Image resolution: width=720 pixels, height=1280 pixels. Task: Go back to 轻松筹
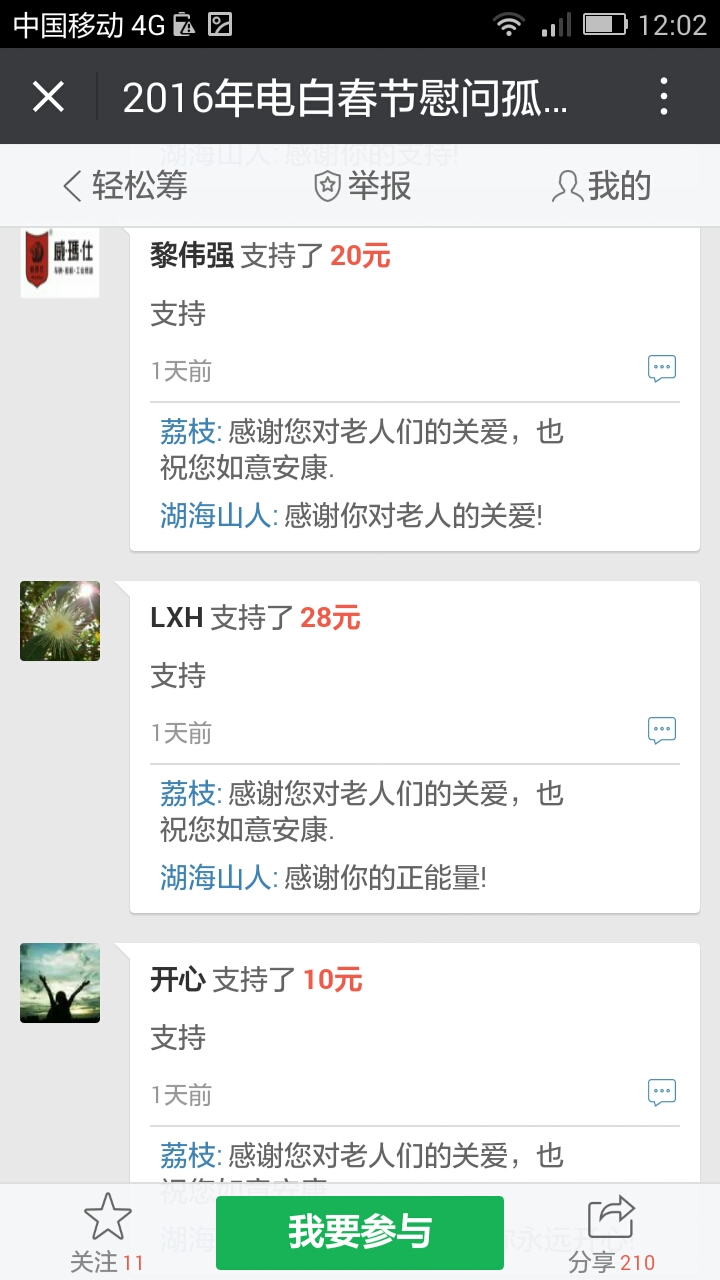click(x=125, y=186)
